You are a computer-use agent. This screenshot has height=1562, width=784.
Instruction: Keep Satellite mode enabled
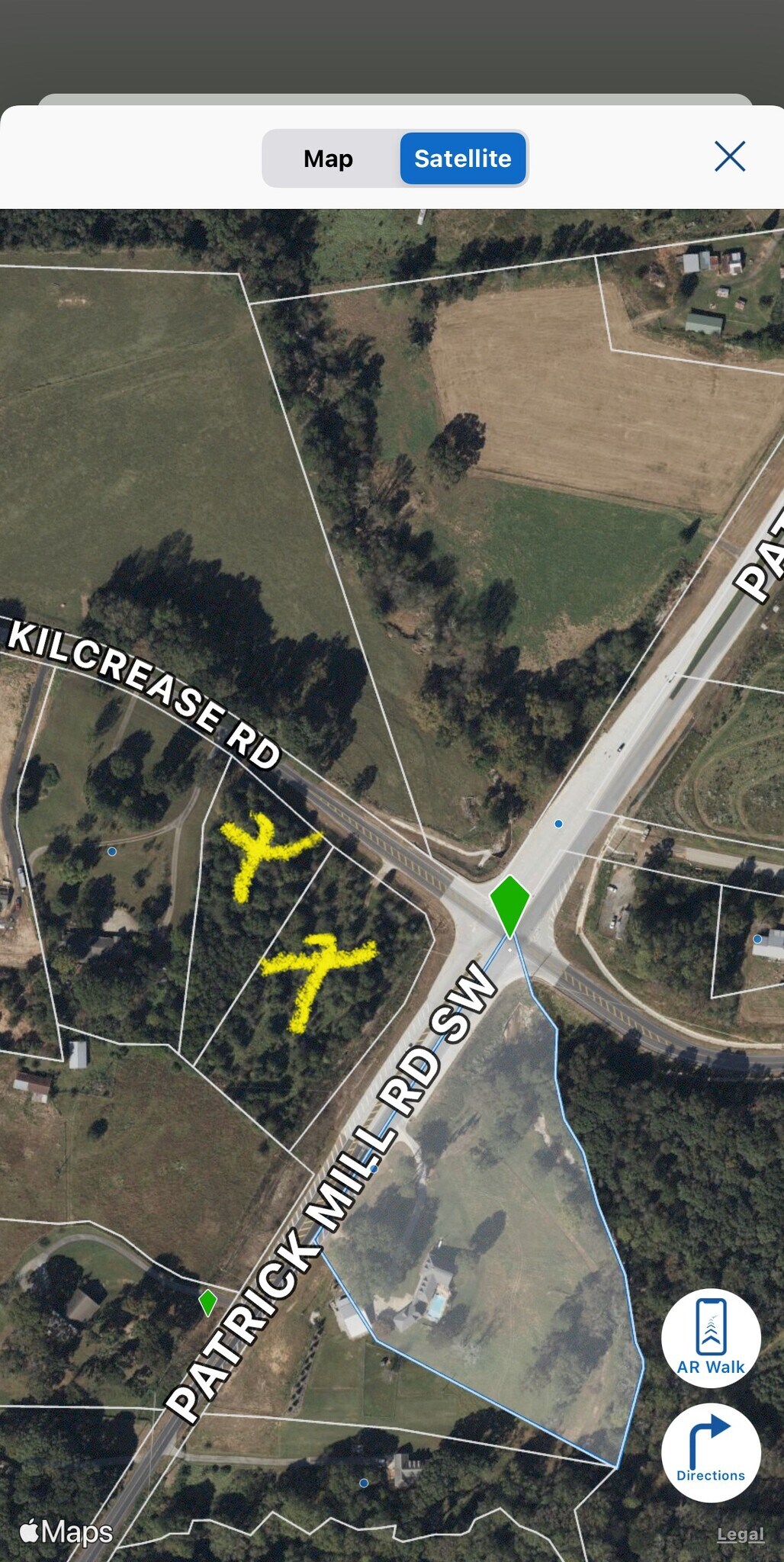(462, 159)
